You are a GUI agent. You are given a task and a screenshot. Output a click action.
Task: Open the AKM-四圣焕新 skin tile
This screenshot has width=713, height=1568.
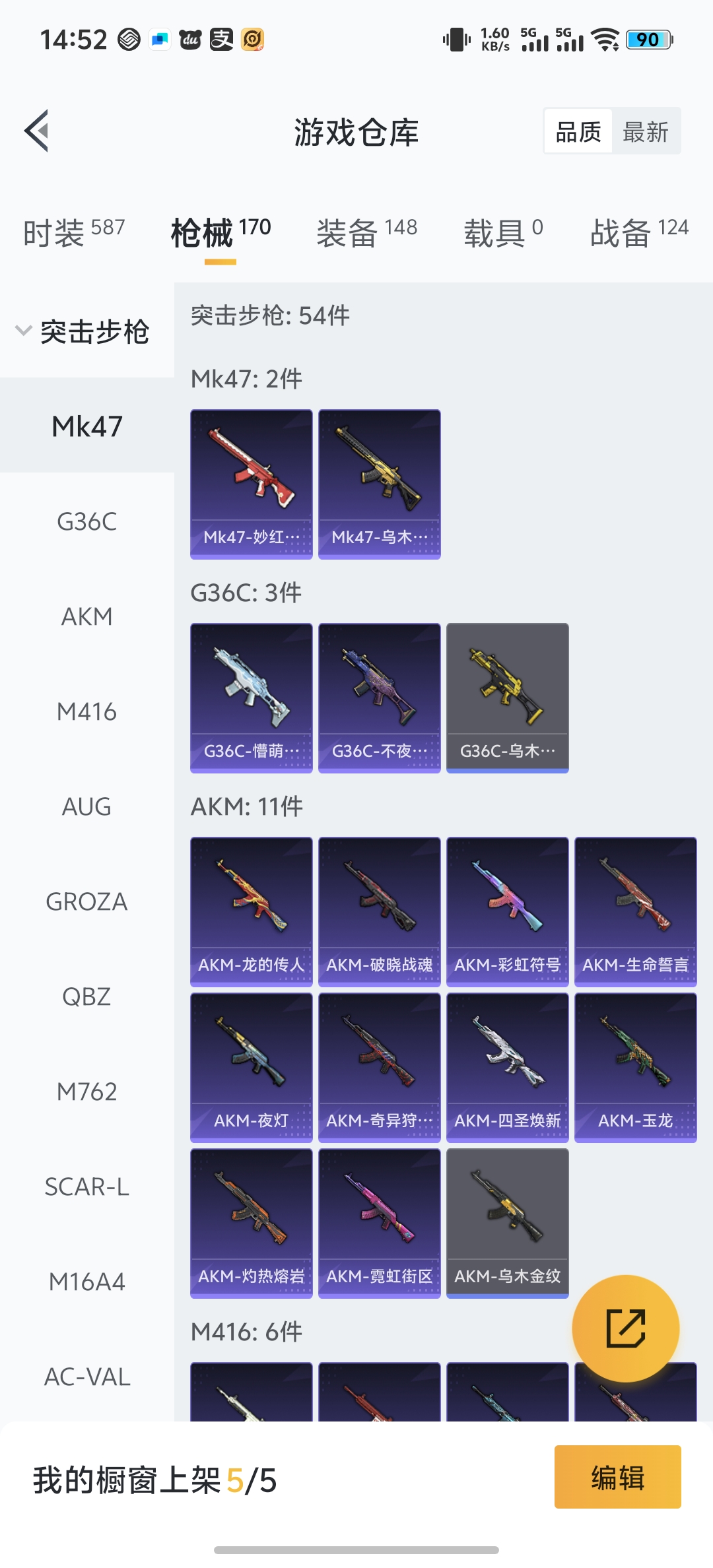507,1067
